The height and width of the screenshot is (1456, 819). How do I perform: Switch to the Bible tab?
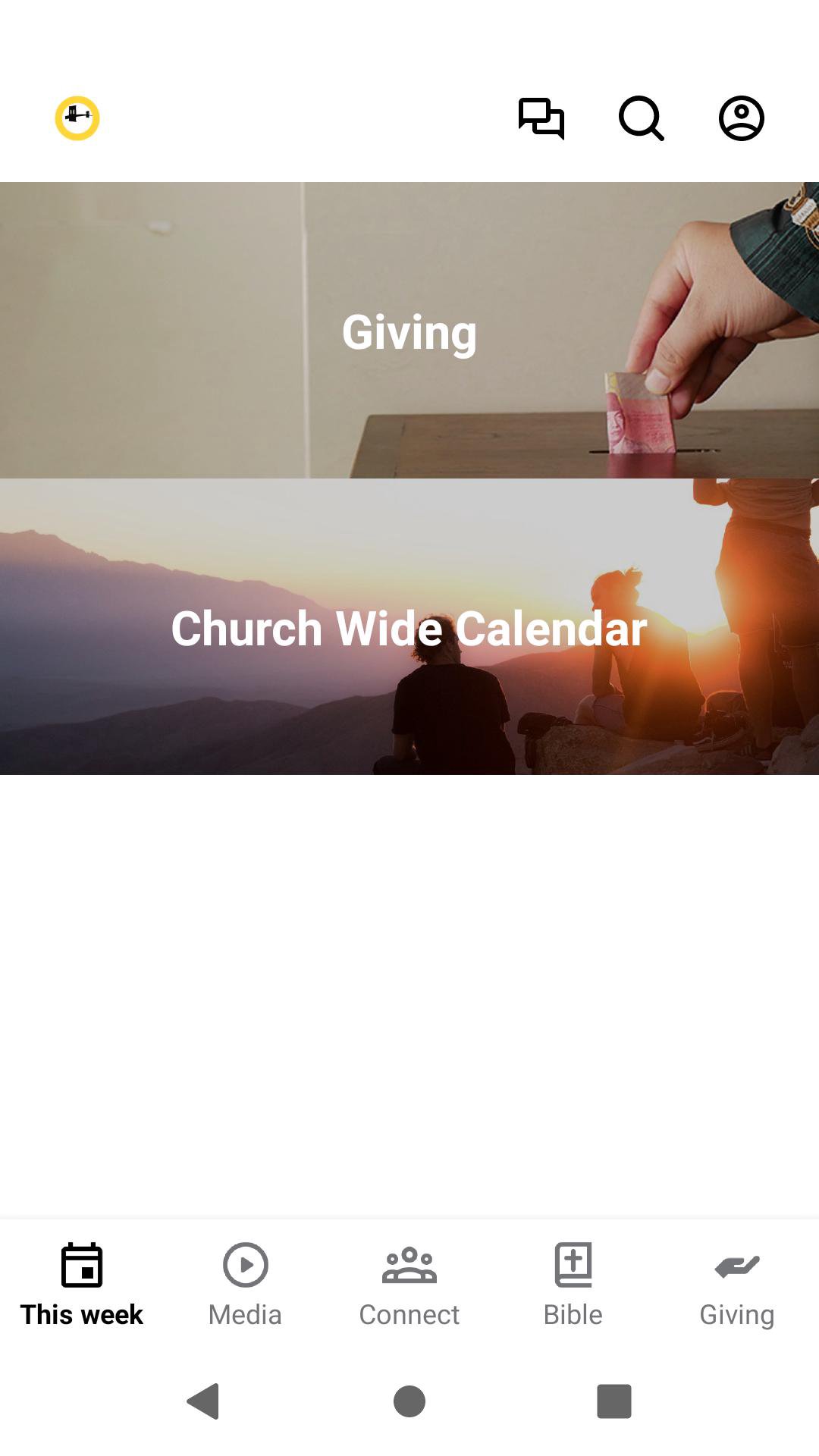tap(573, 1285)
